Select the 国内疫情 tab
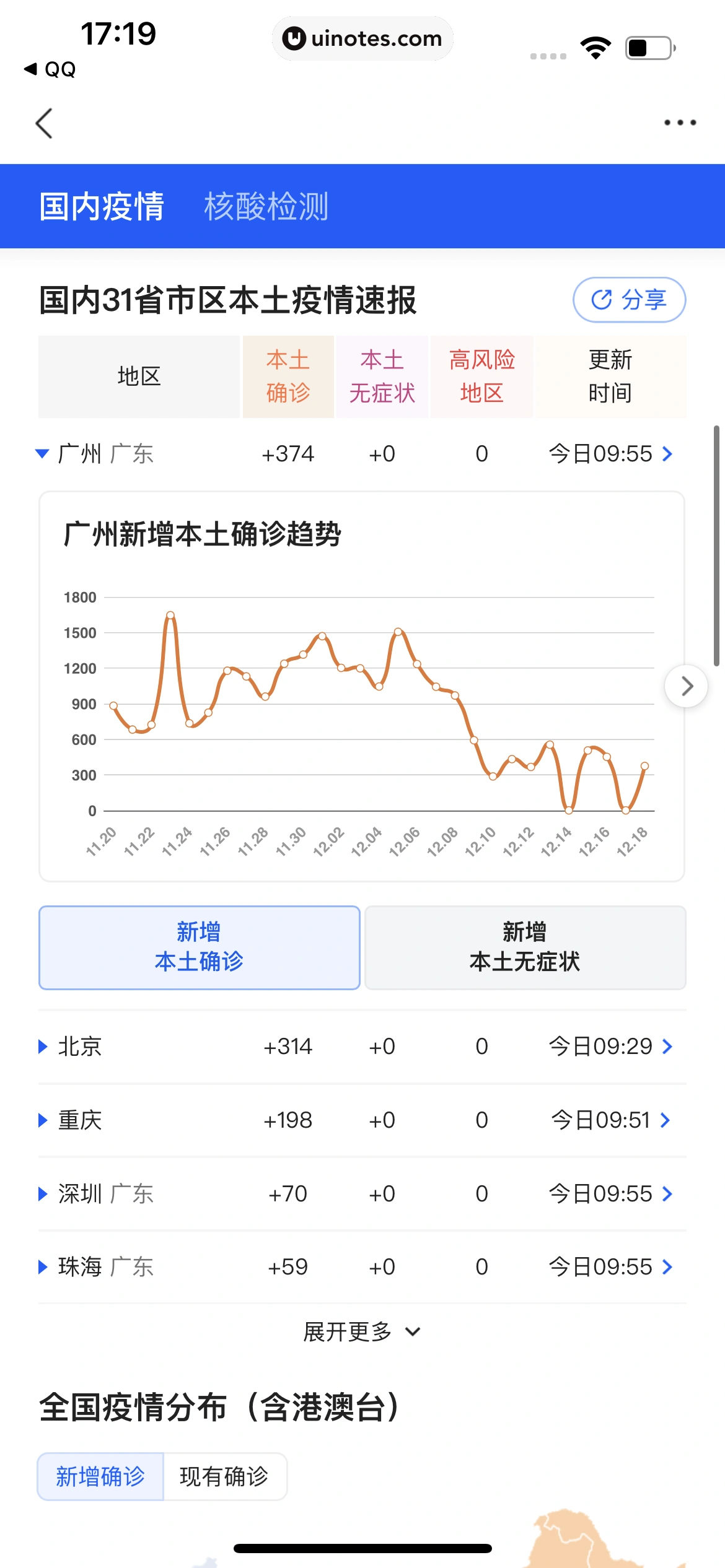Viewport: 725px width, 1568px height. pyautogui.click(x=102, y=207)
